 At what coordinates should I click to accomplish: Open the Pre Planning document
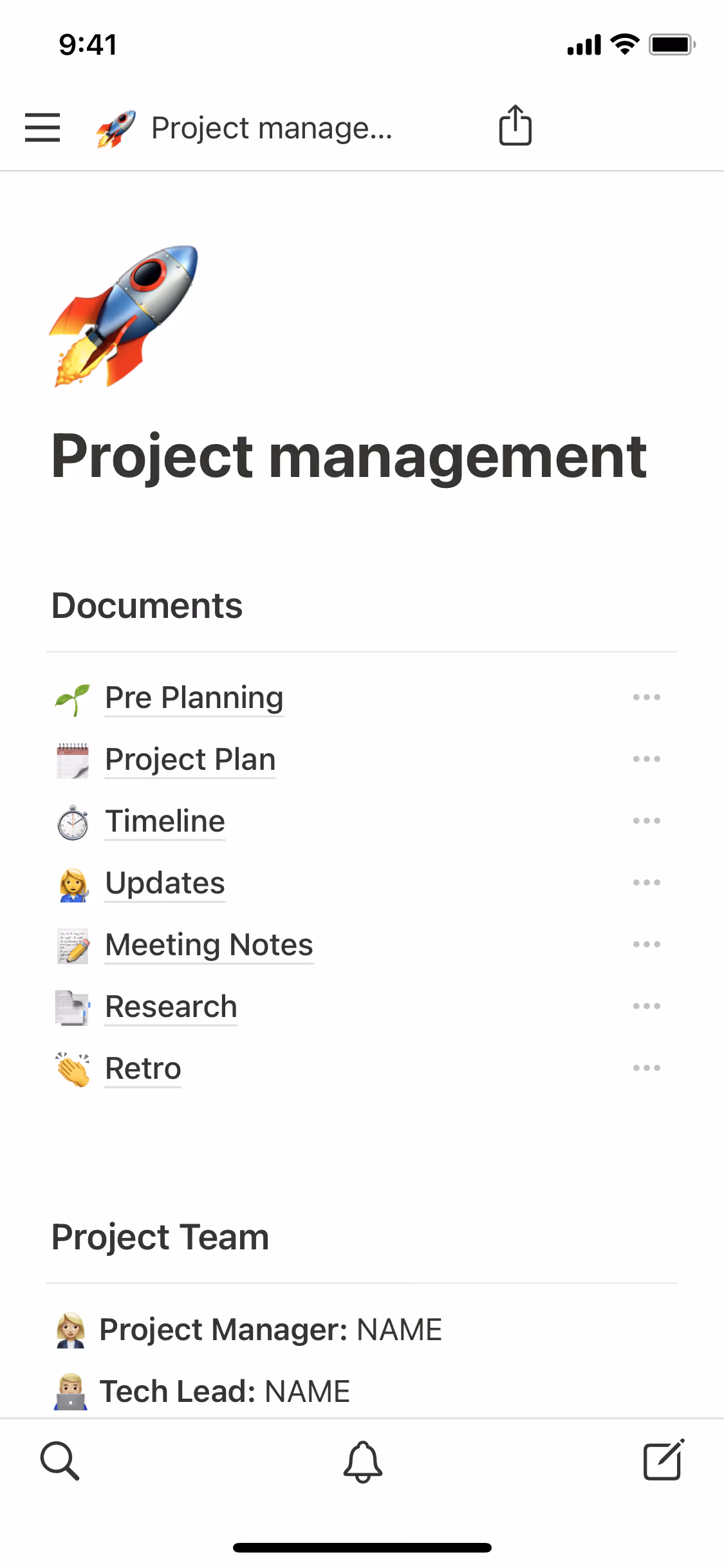point(194,697)
